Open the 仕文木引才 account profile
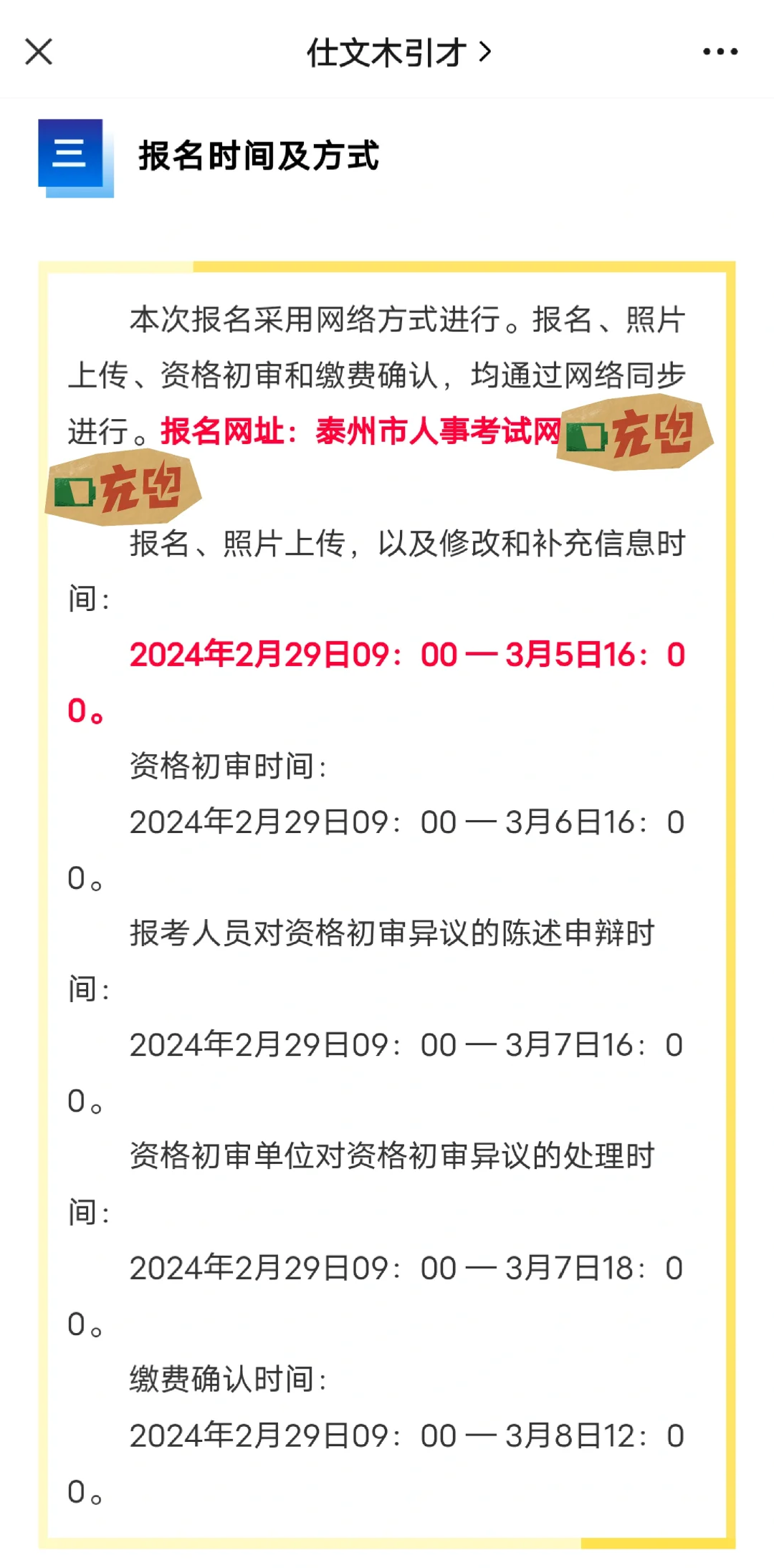Image resolution: width=774 pixels, height=1568 pixels. pyautogui.click(x=398, y=52)
